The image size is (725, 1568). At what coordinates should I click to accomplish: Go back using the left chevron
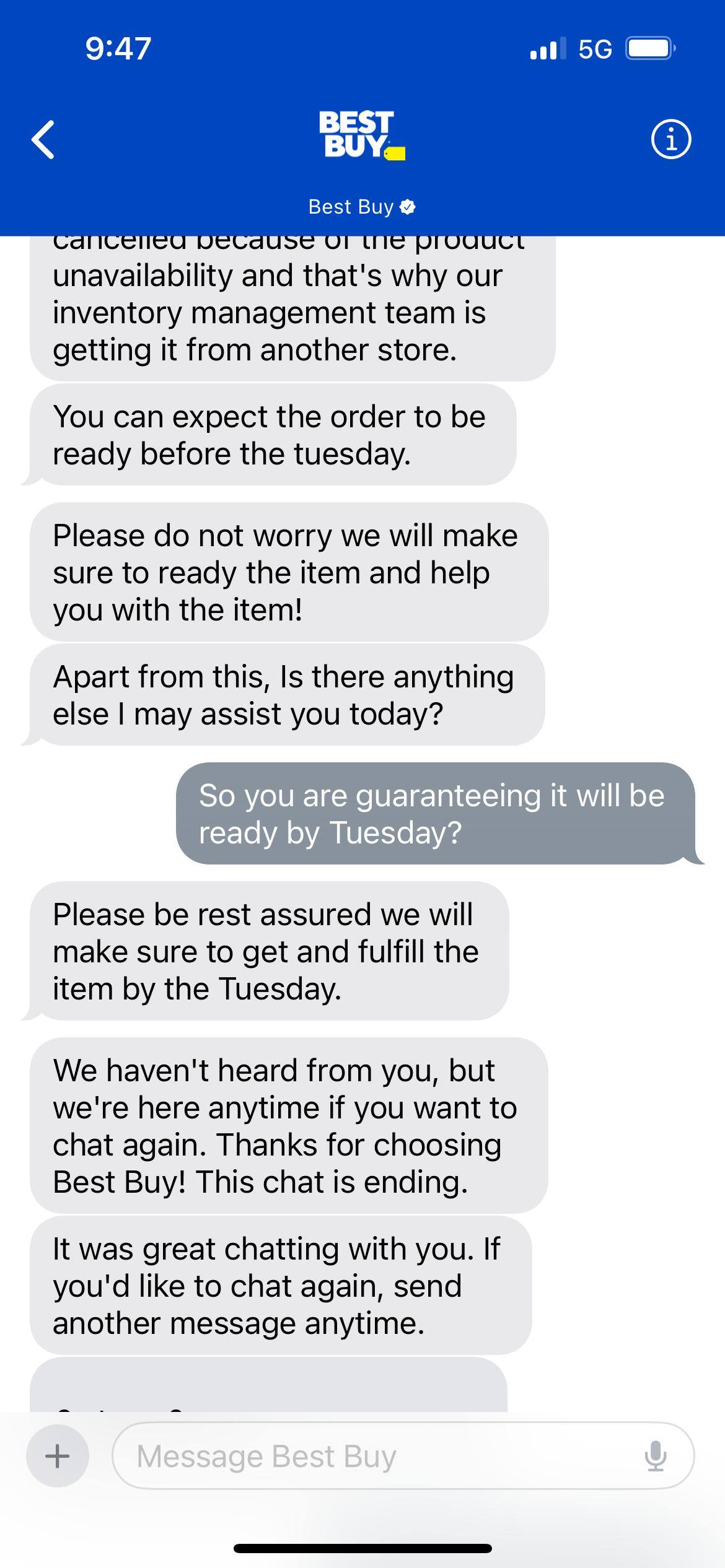click(x=43, y=139)
